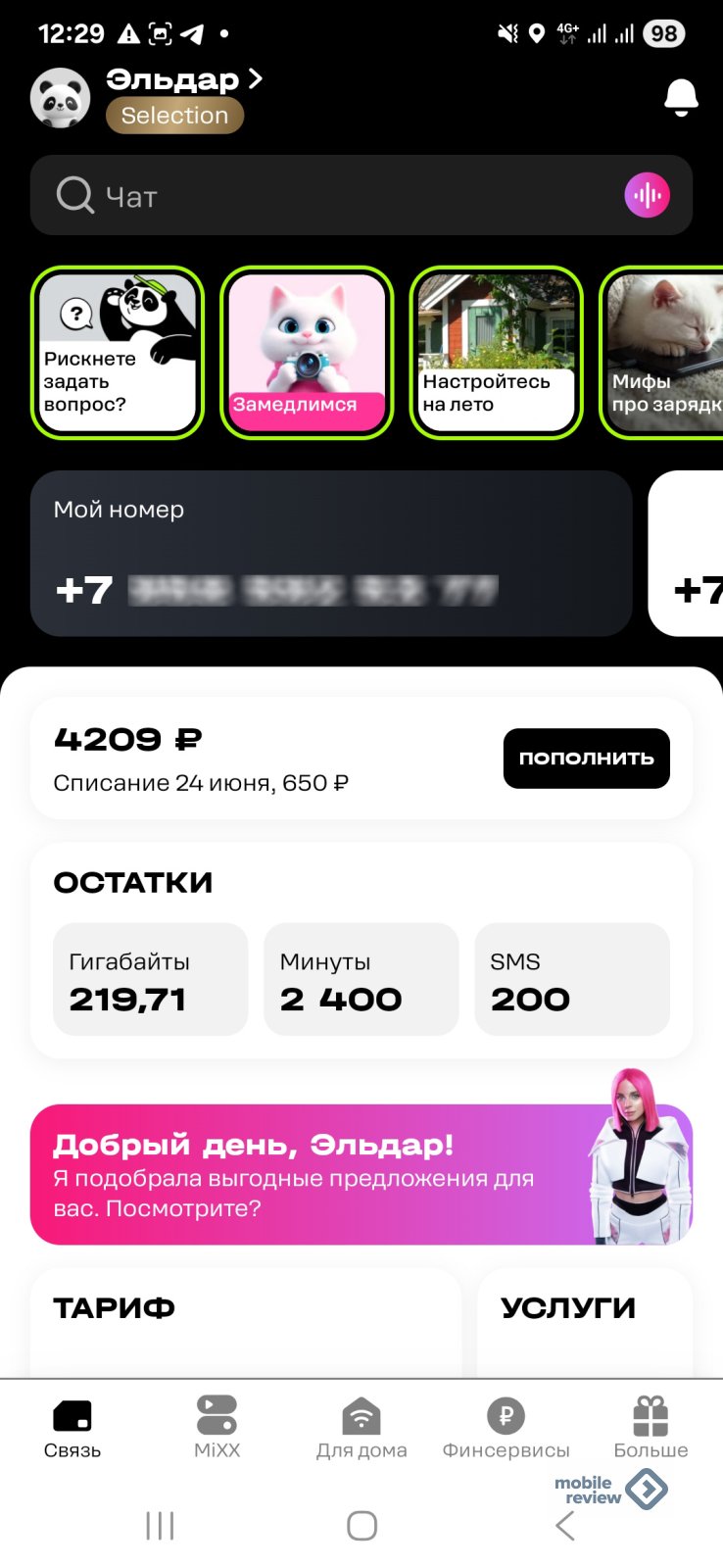Open the Тариф card
The image size is (723, 1568).
point(245,1323)
